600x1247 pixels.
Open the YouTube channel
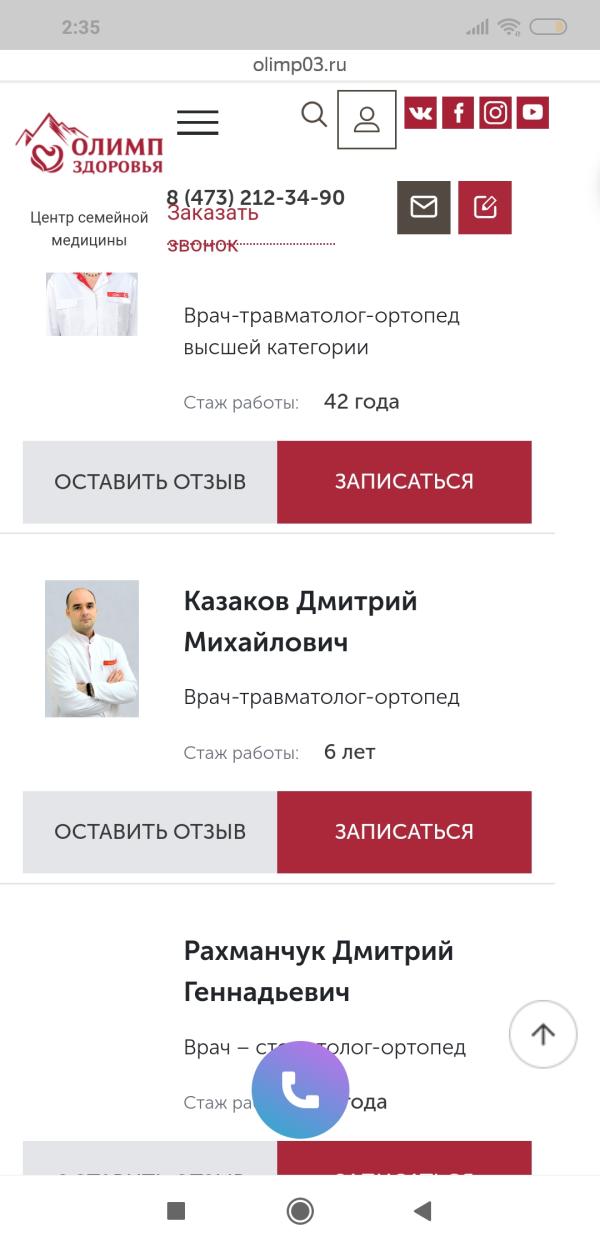click(533, 113)
